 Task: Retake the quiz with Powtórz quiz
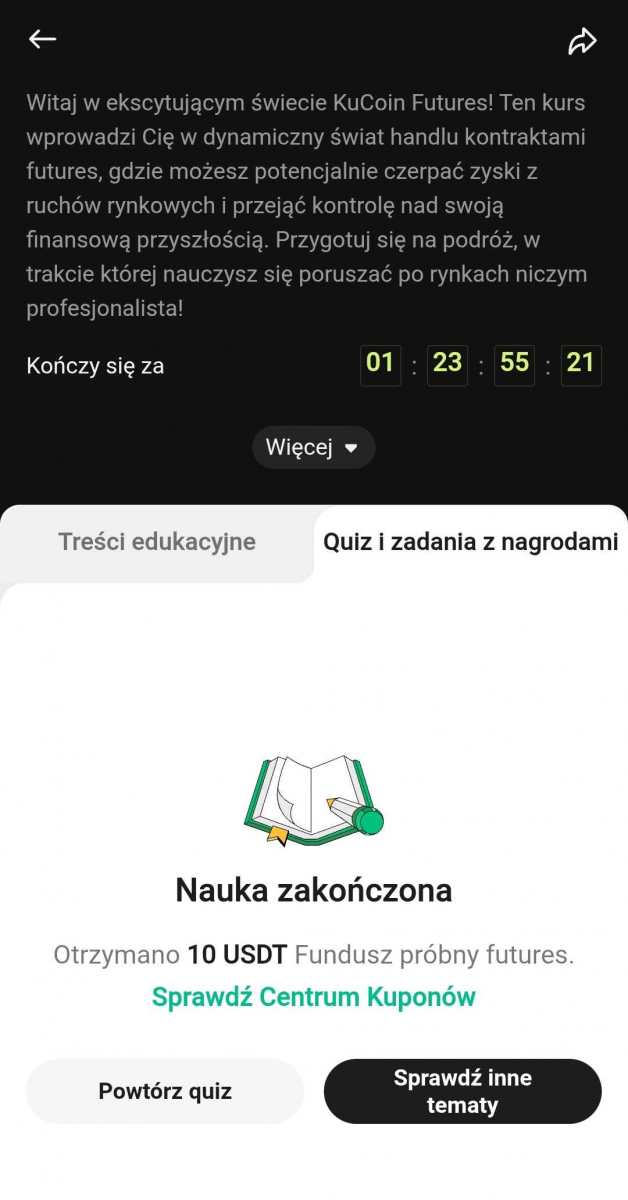coord(165,1091)
